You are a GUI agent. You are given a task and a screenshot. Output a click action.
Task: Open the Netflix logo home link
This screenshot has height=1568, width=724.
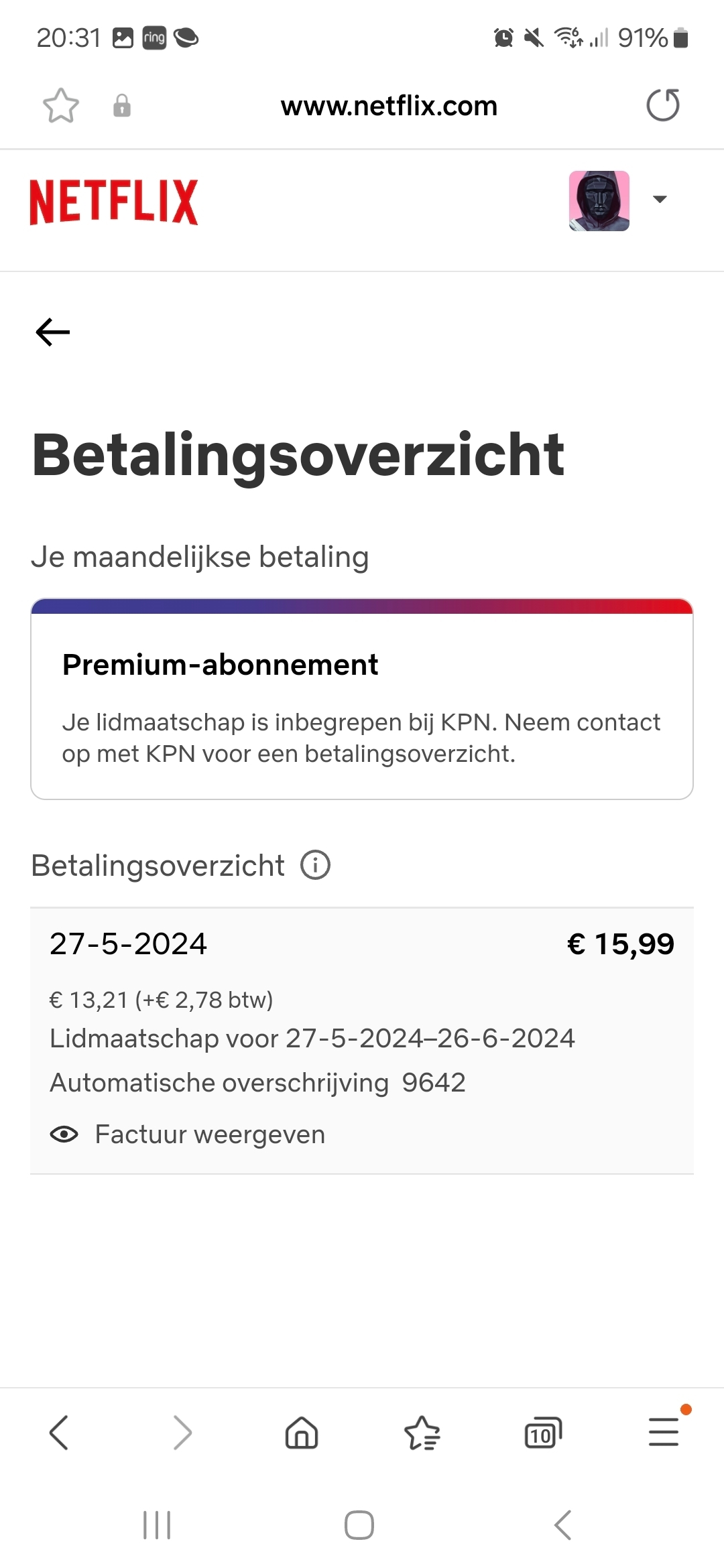point(114,202)
